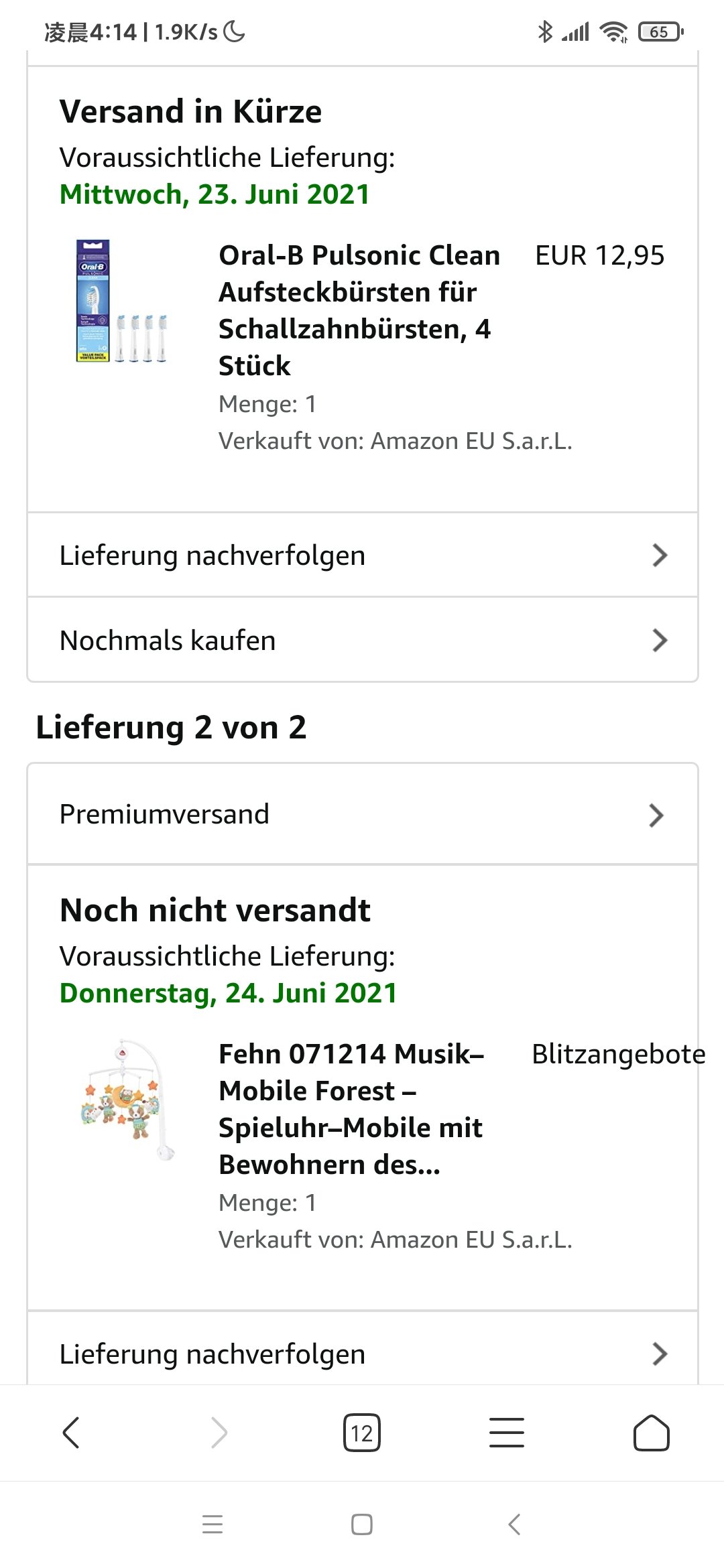Open the Oral-B Pulsonic Clean product title

(x=359, y=310)
